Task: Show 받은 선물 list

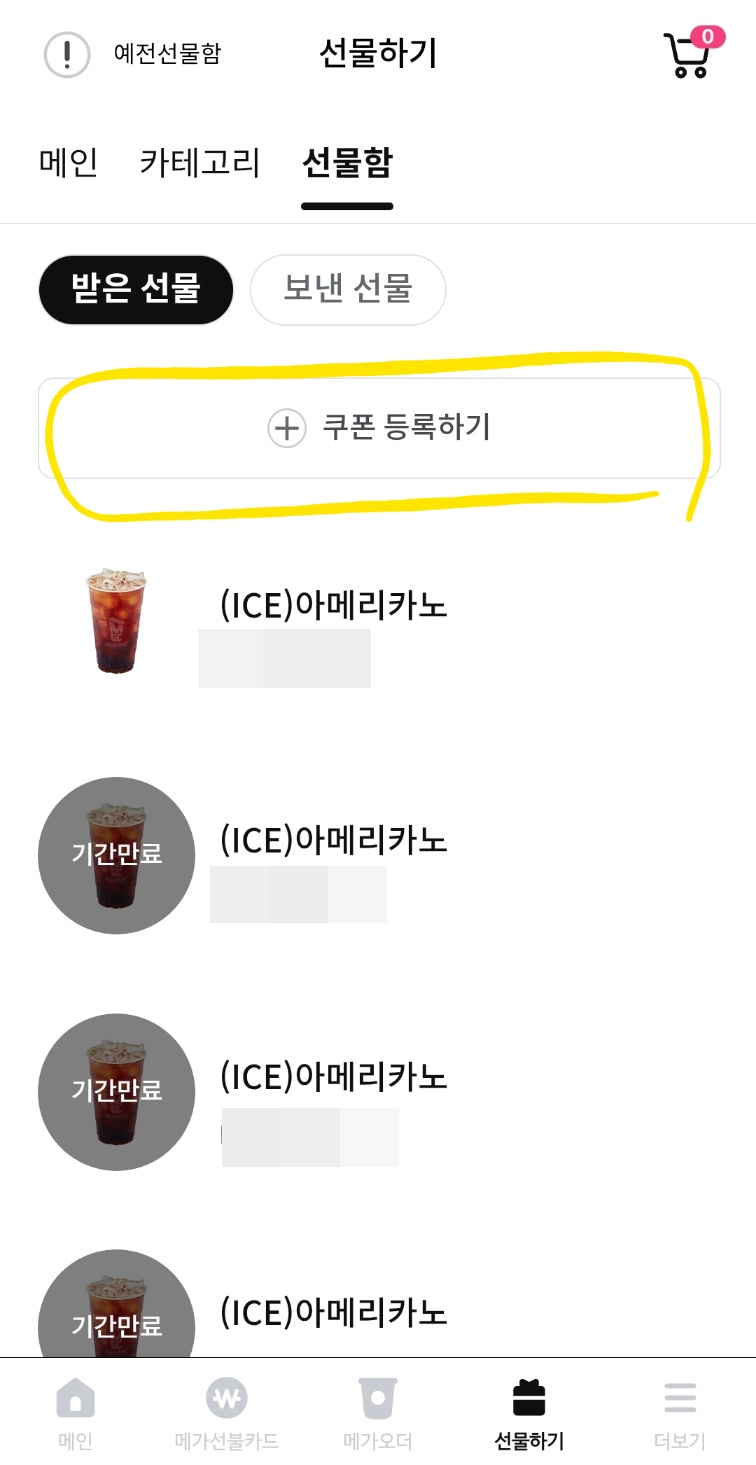Action: point(136,290)
